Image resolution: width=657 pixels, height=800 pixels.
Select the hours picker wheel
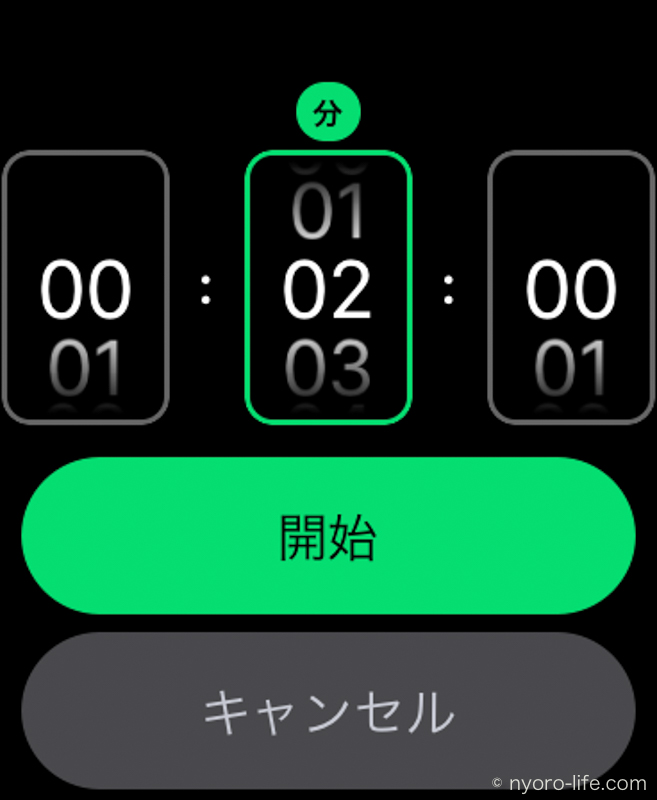coord(86,288)
